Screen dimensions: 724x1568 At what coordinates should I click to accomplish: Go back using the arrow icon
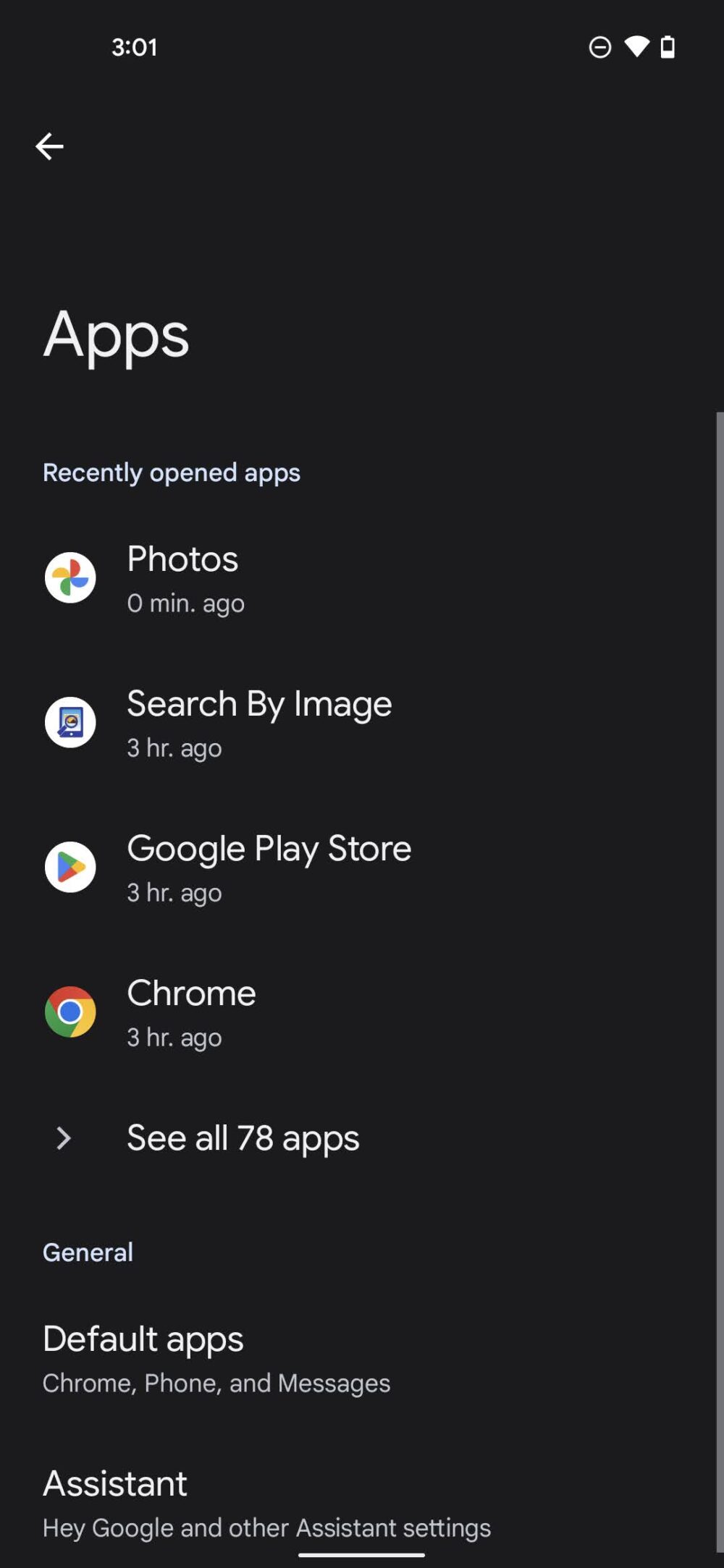pyautogui.click(x=49, y=147)
